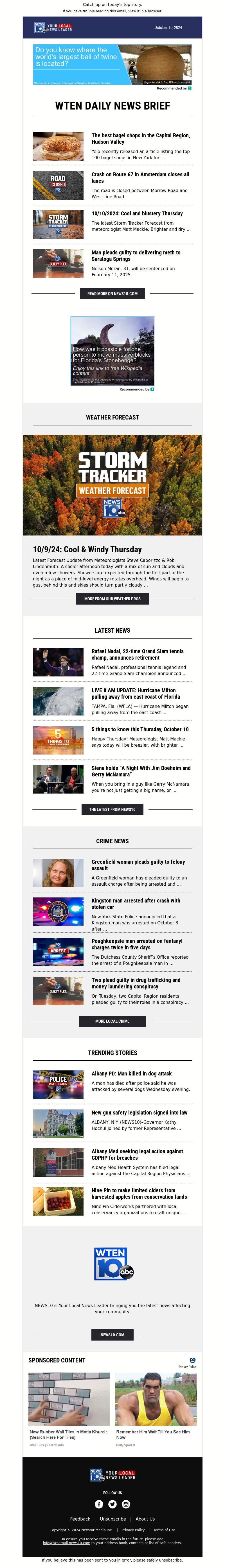Tap READ MORE ON NEWS10.COM button

[112, 293]
